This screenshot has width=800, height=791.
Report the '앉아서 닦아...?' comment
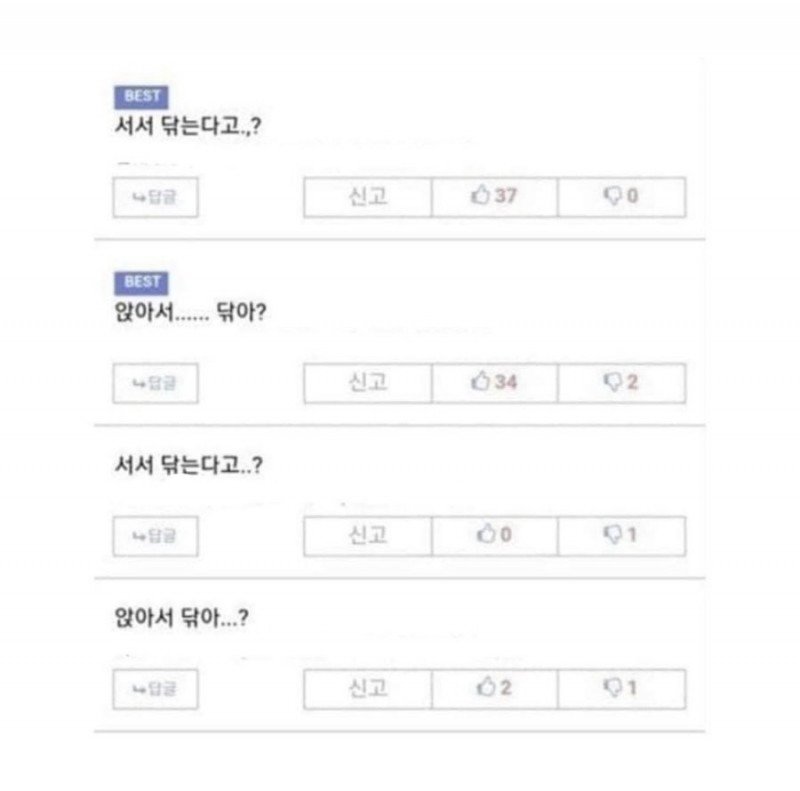click(x=367, y=688)
